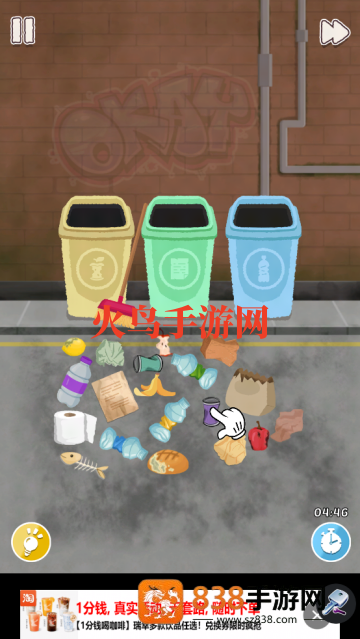The height and width of the screenshot is (639, 360).
Task: Pick up the red apple
Action: click(x=258, y=437)
